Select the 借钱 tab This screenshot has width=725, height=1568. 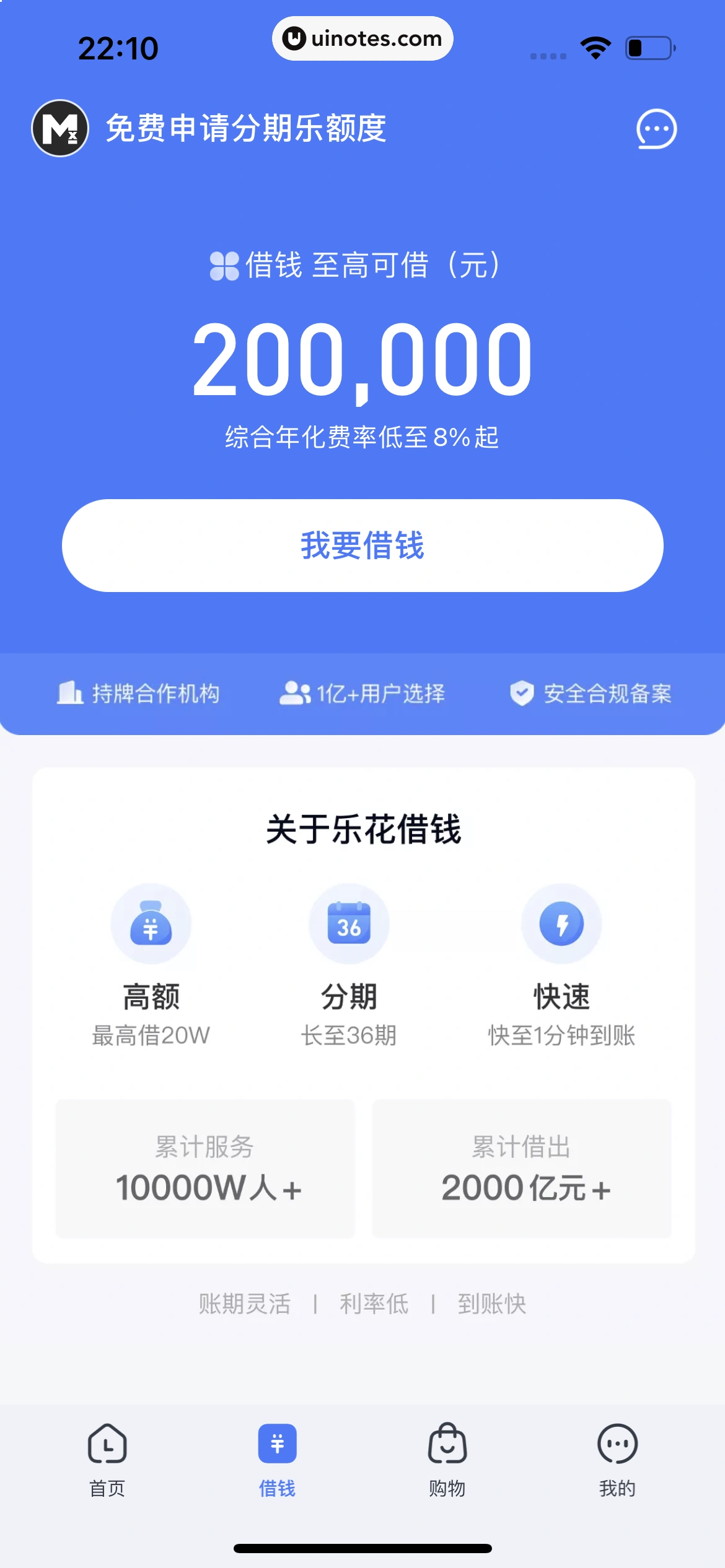tap(277, 1459)
